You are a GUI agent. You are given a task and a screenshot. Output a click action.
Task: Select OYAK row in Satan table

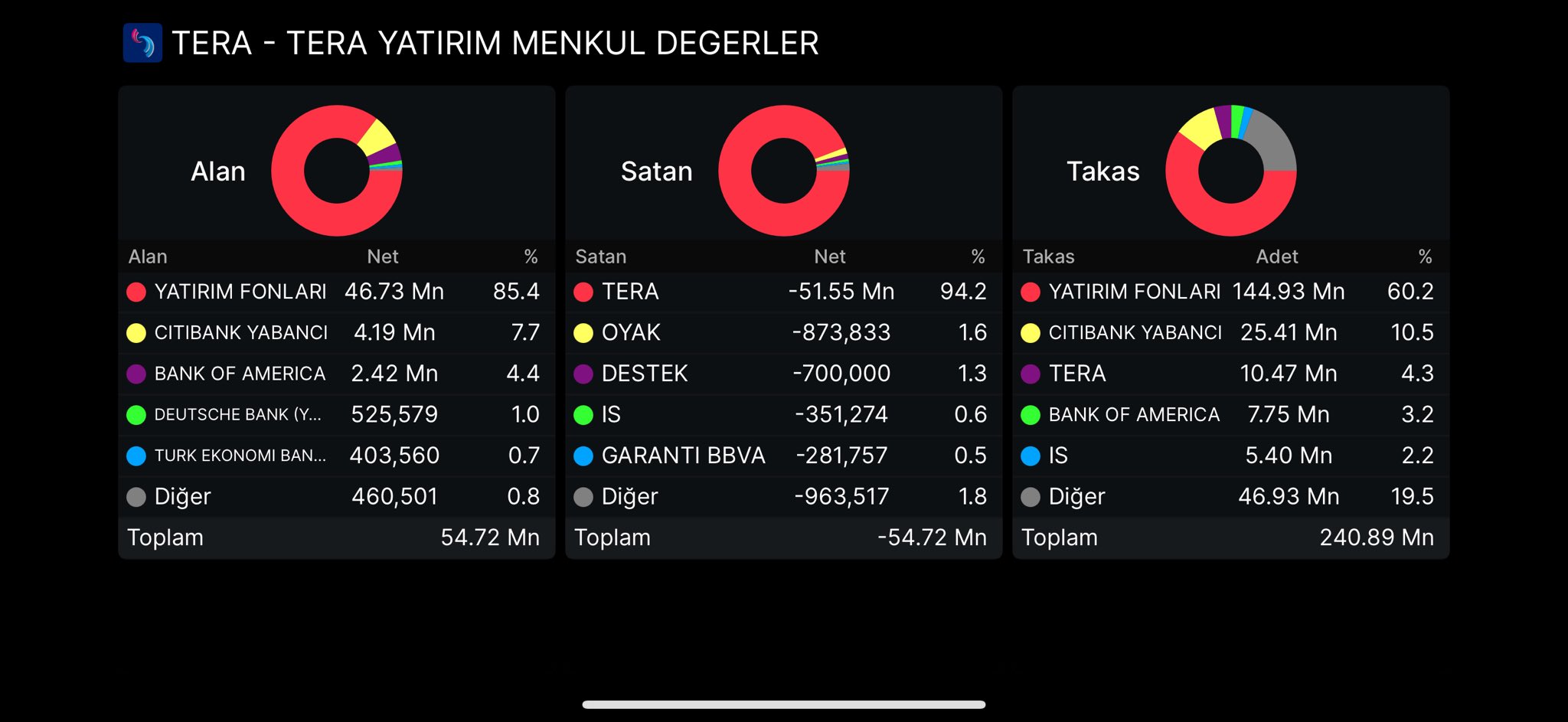click(x=782, y=332)
